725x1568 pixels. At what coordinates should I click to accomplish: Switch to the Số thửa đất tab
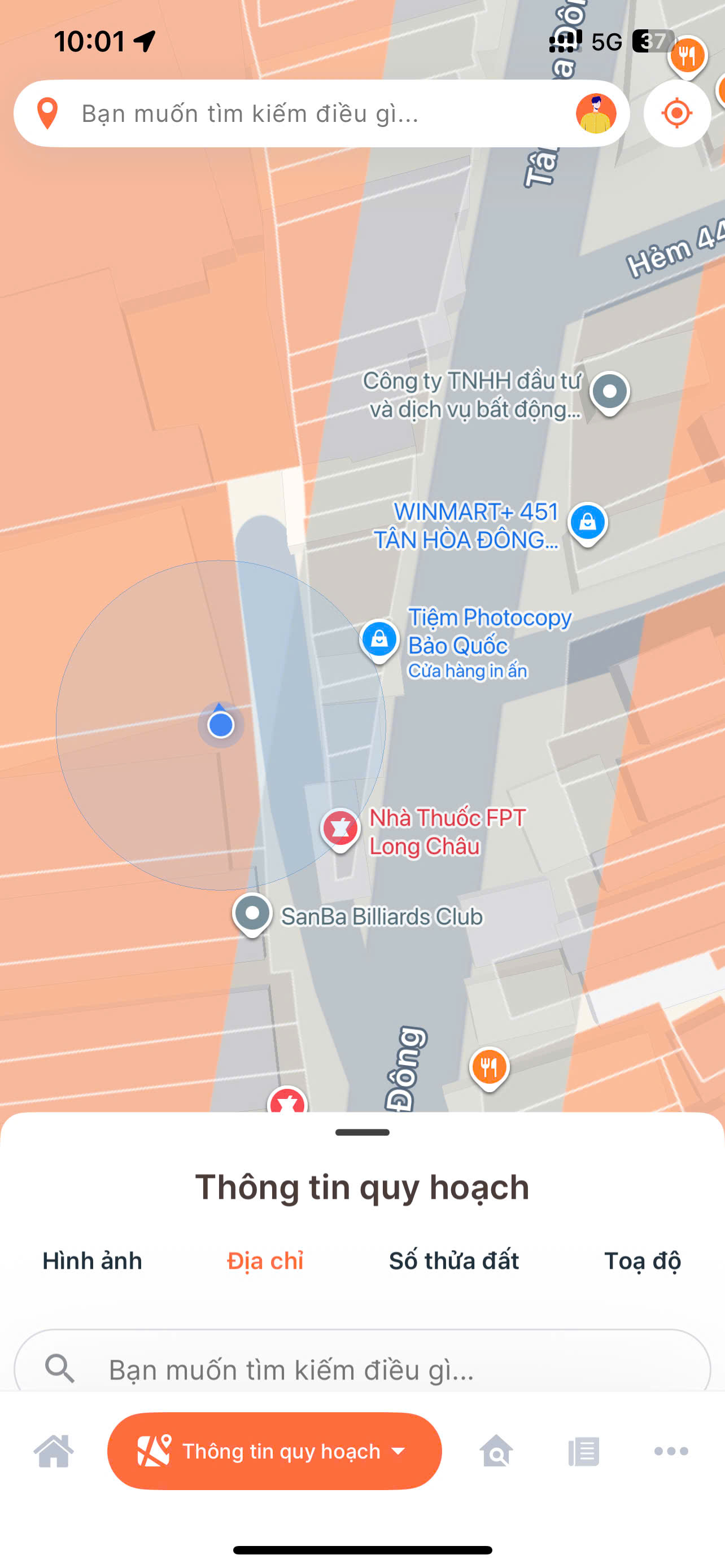click(453, 1260)
